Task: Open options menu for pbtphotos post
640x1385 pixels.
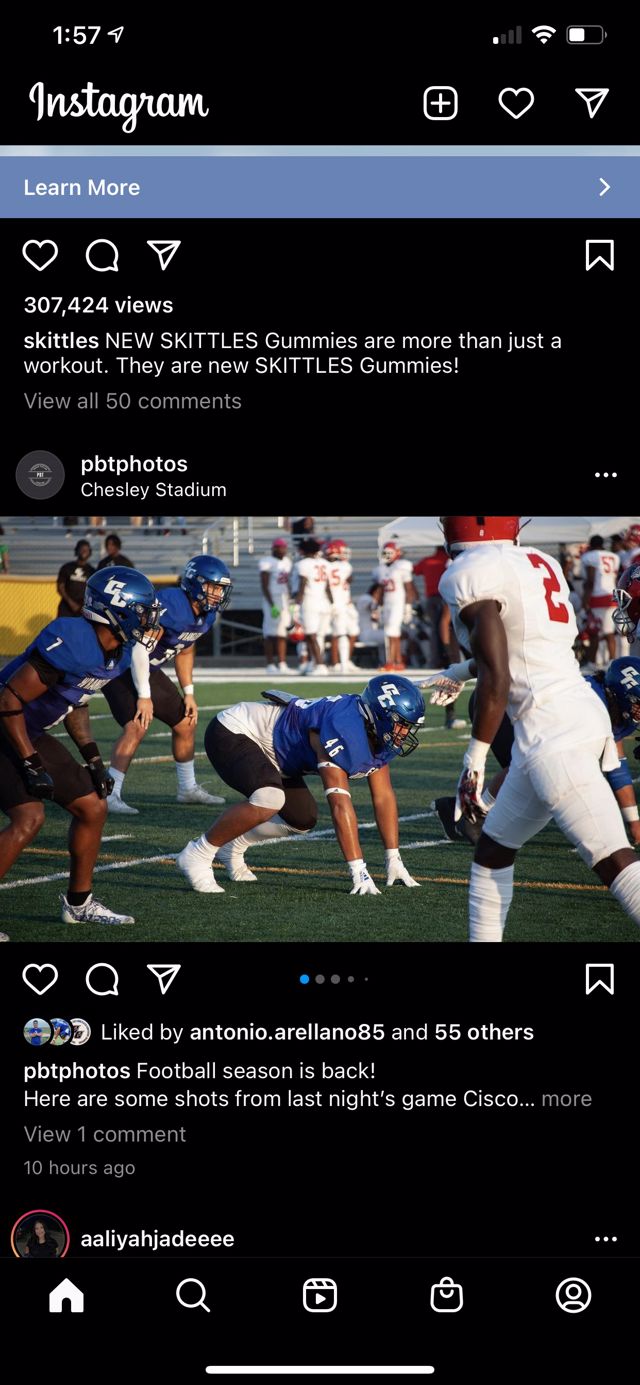Action: coord(605,475)
